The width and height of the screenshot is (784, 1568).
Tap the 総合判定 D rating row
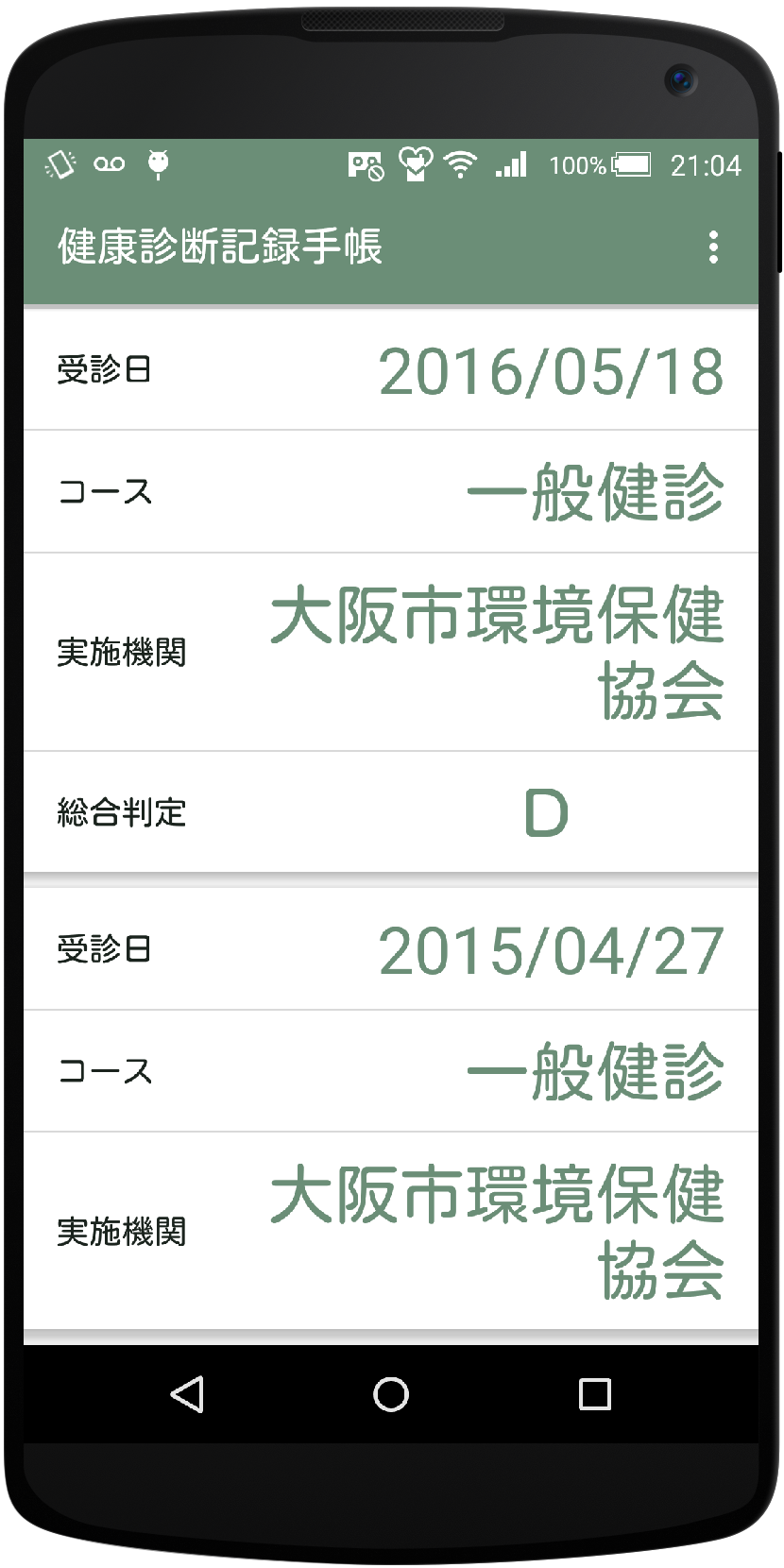391,811
